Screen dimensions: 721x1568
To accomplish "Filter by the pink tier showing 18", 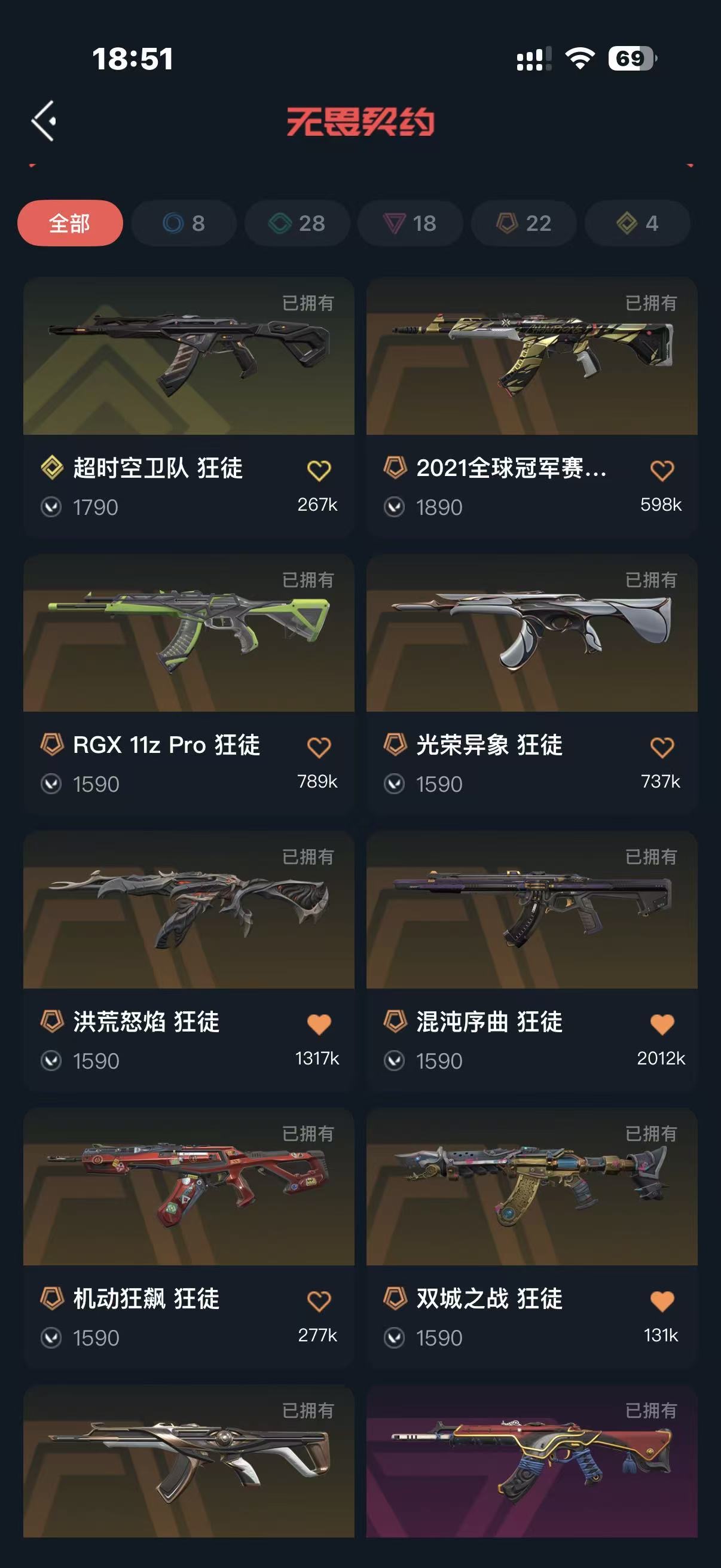I will [410, 224].
